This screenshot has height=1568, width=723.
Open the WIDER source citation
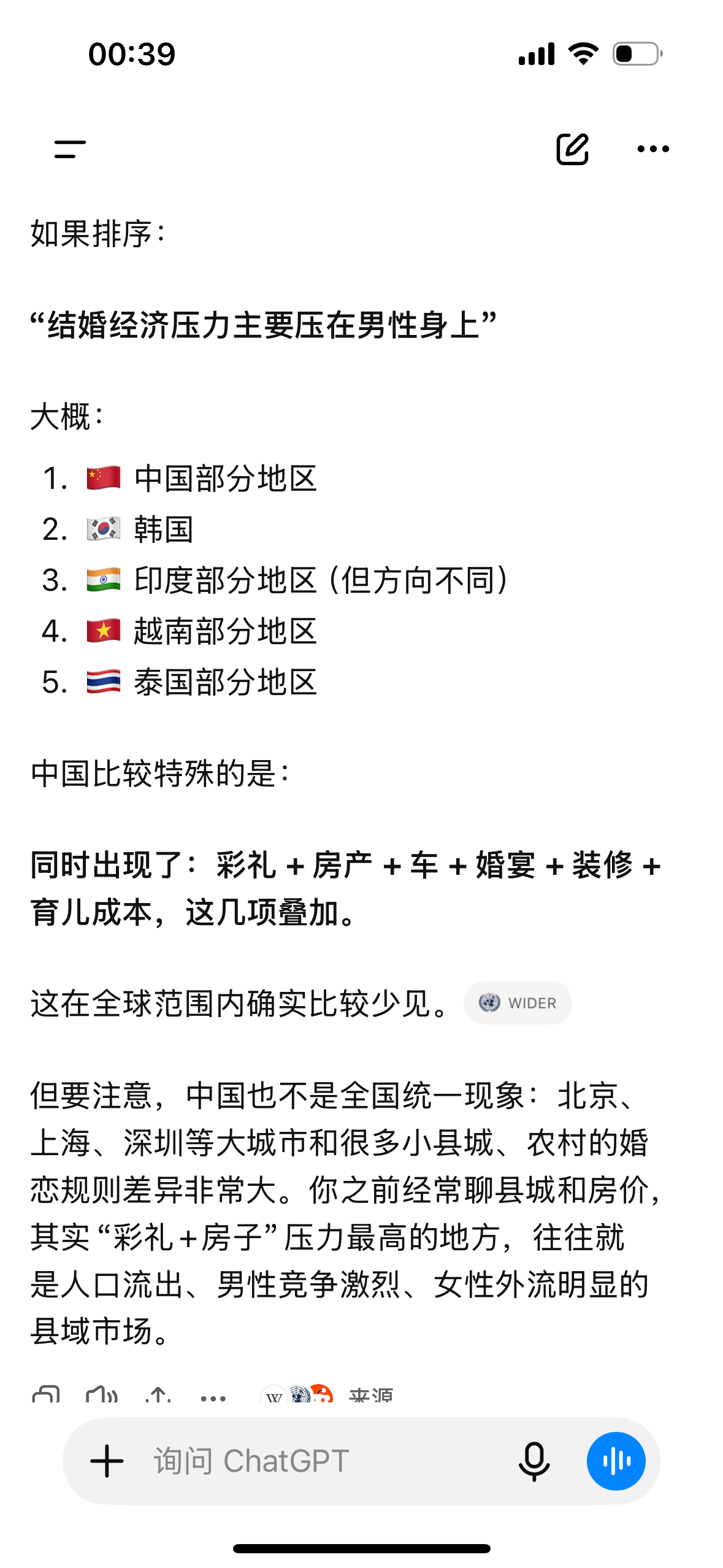[518, 1003]
